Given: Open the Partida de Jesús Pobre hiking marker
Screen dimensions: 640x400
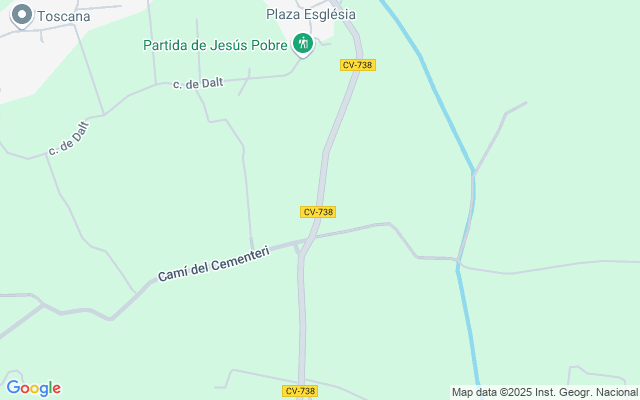Looking at the screenshot, I should tap(303, 44).
